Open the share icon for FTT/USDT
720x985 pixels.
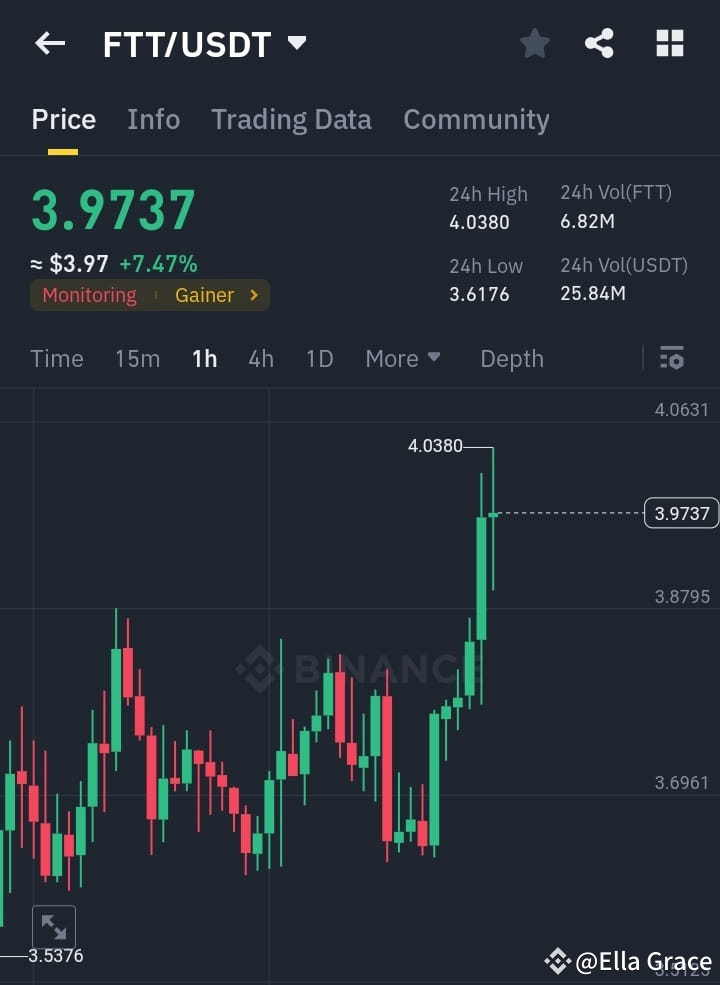(599, 43)
